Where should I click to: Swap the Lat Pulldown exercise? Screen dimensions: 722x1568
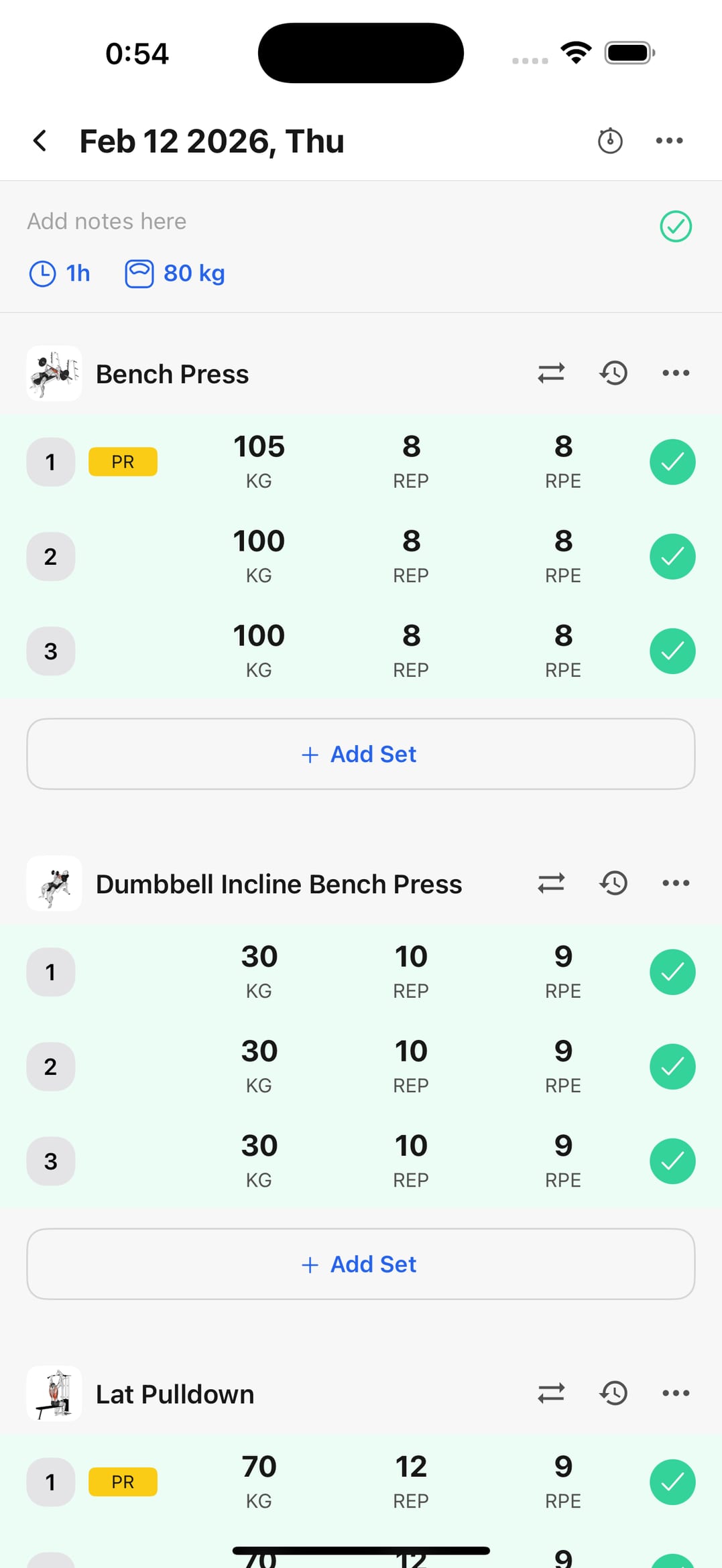[551, 1393]
